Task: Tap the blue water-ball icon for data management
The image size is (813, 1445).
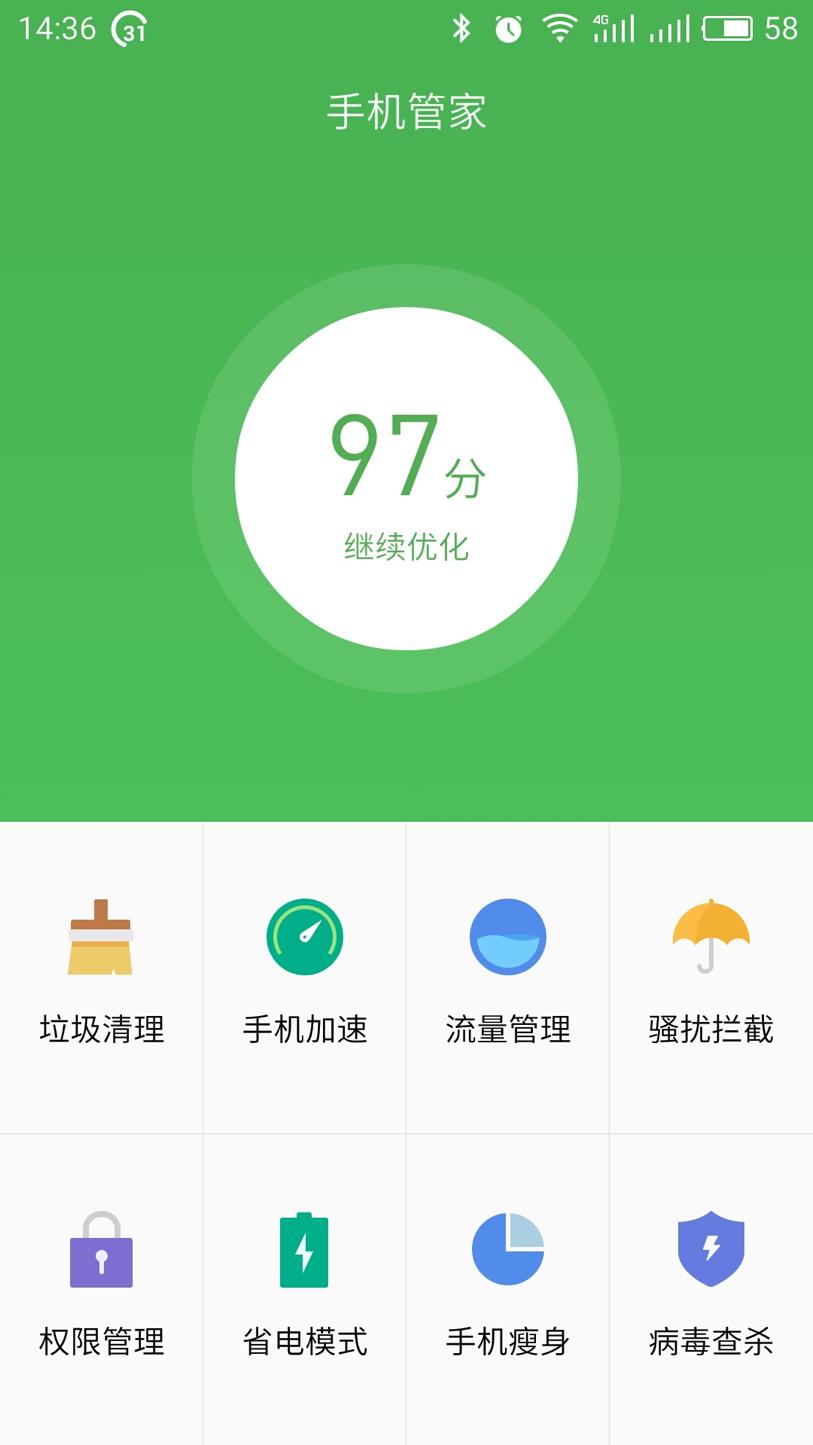Action: 508,936
